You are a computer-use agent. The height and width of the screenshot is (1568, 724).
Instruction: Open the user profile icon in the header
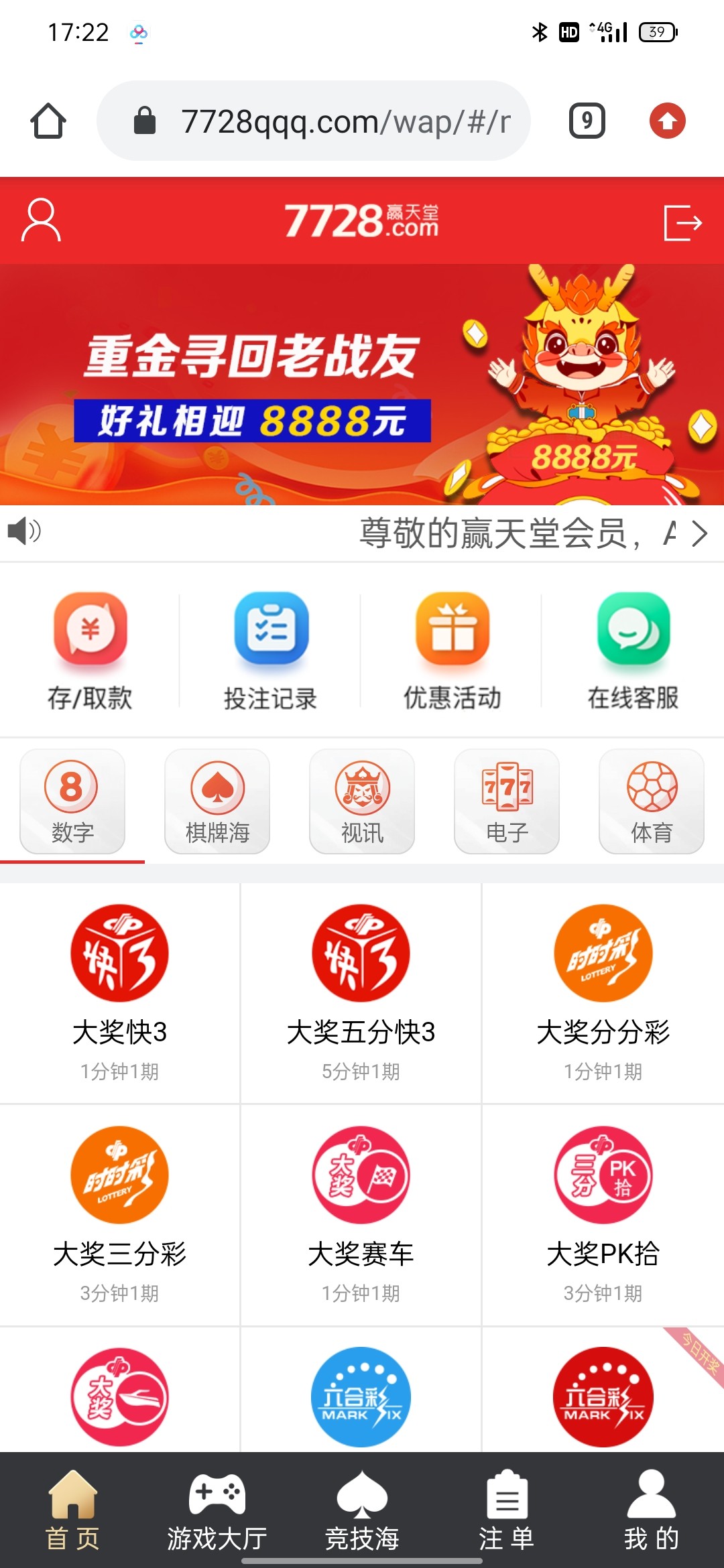40,222
